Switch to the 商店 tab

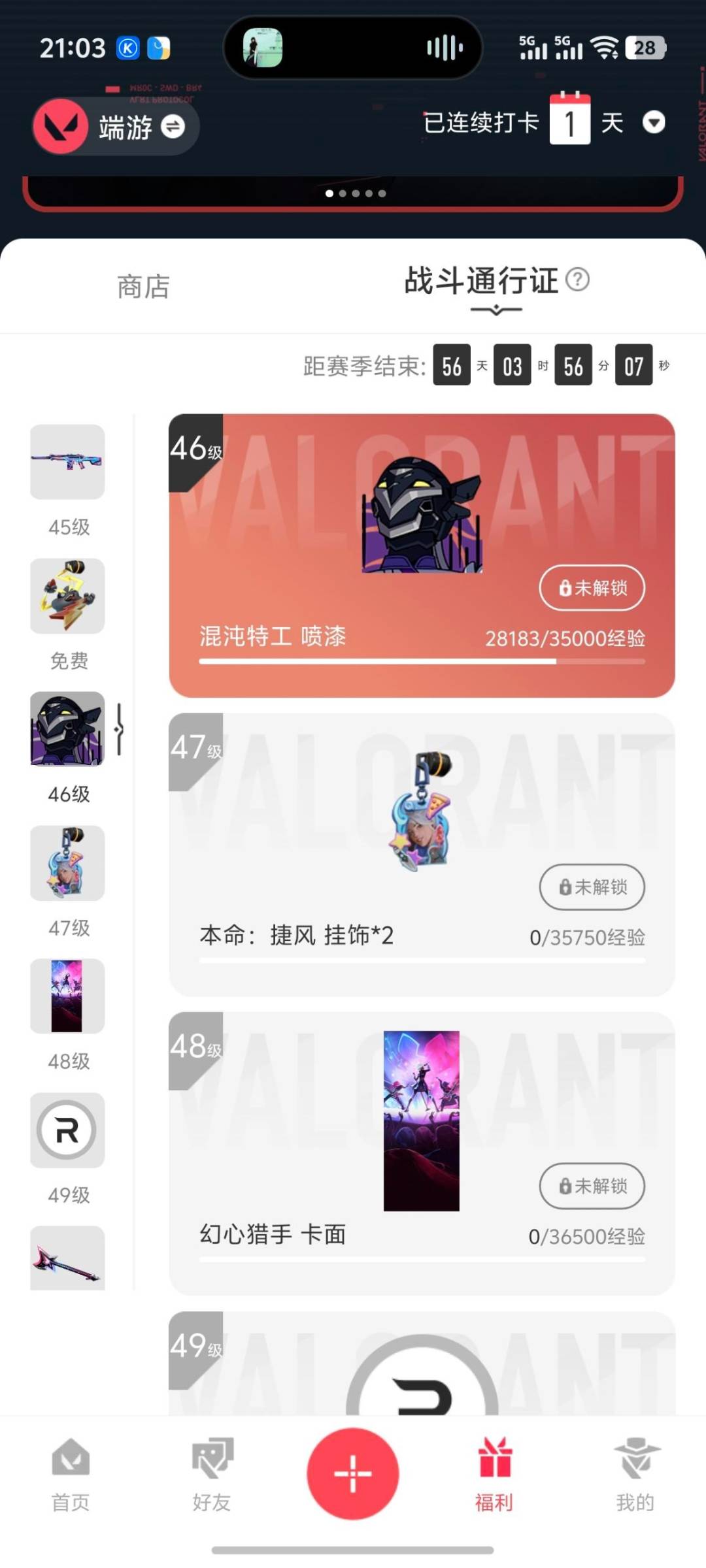[x=144, y=286]
